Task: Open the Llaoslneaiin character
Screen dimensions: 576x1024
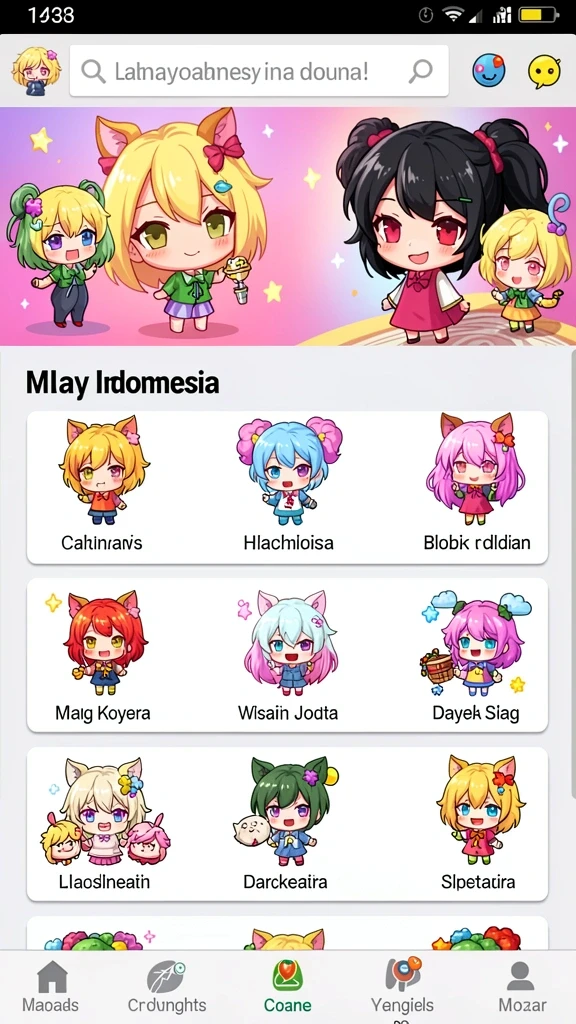Action: (x=104, y=824)
